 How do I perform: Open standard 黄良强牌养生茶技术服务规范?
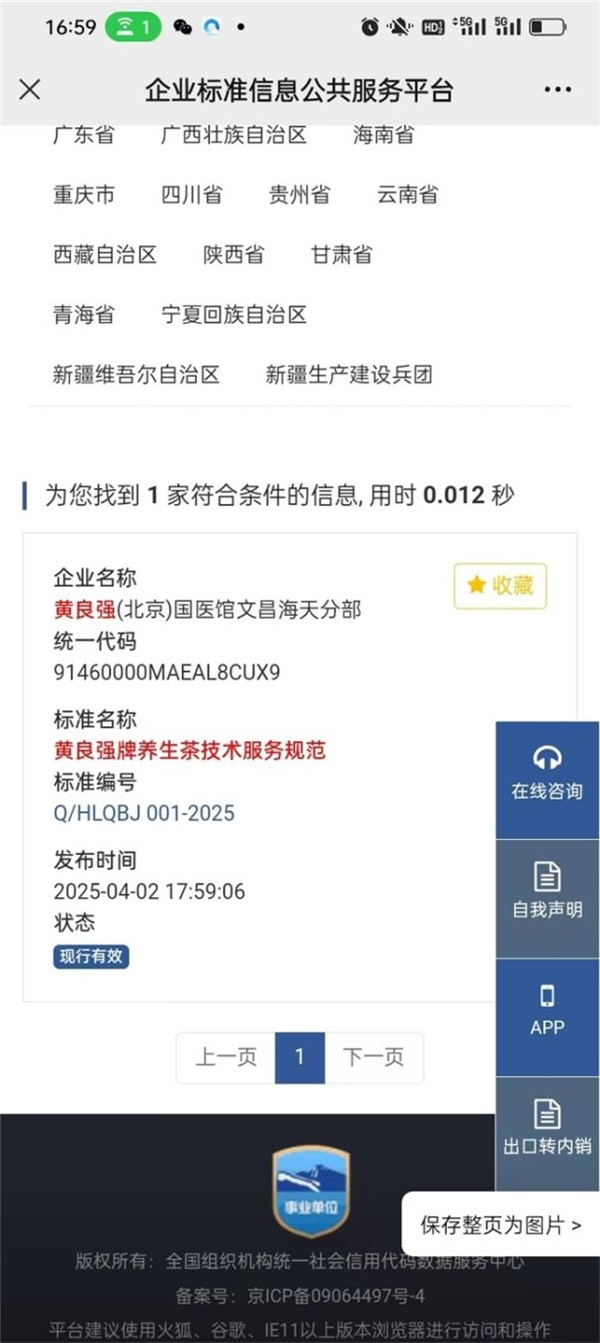tap(190, 750)
